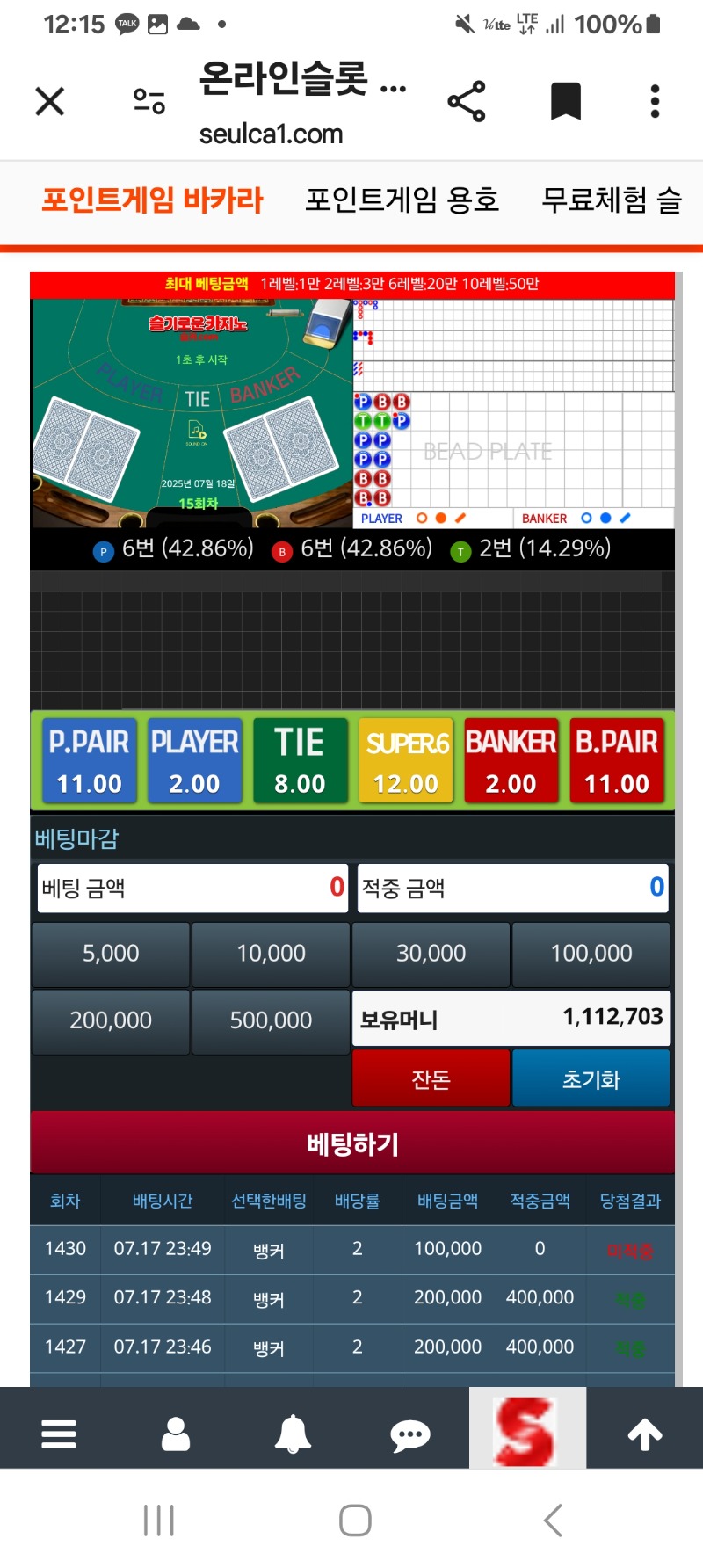This screenshot has height=1568, width=703.
Task: Select the P.PAIR 11.00 option
Action: [89, 760]
